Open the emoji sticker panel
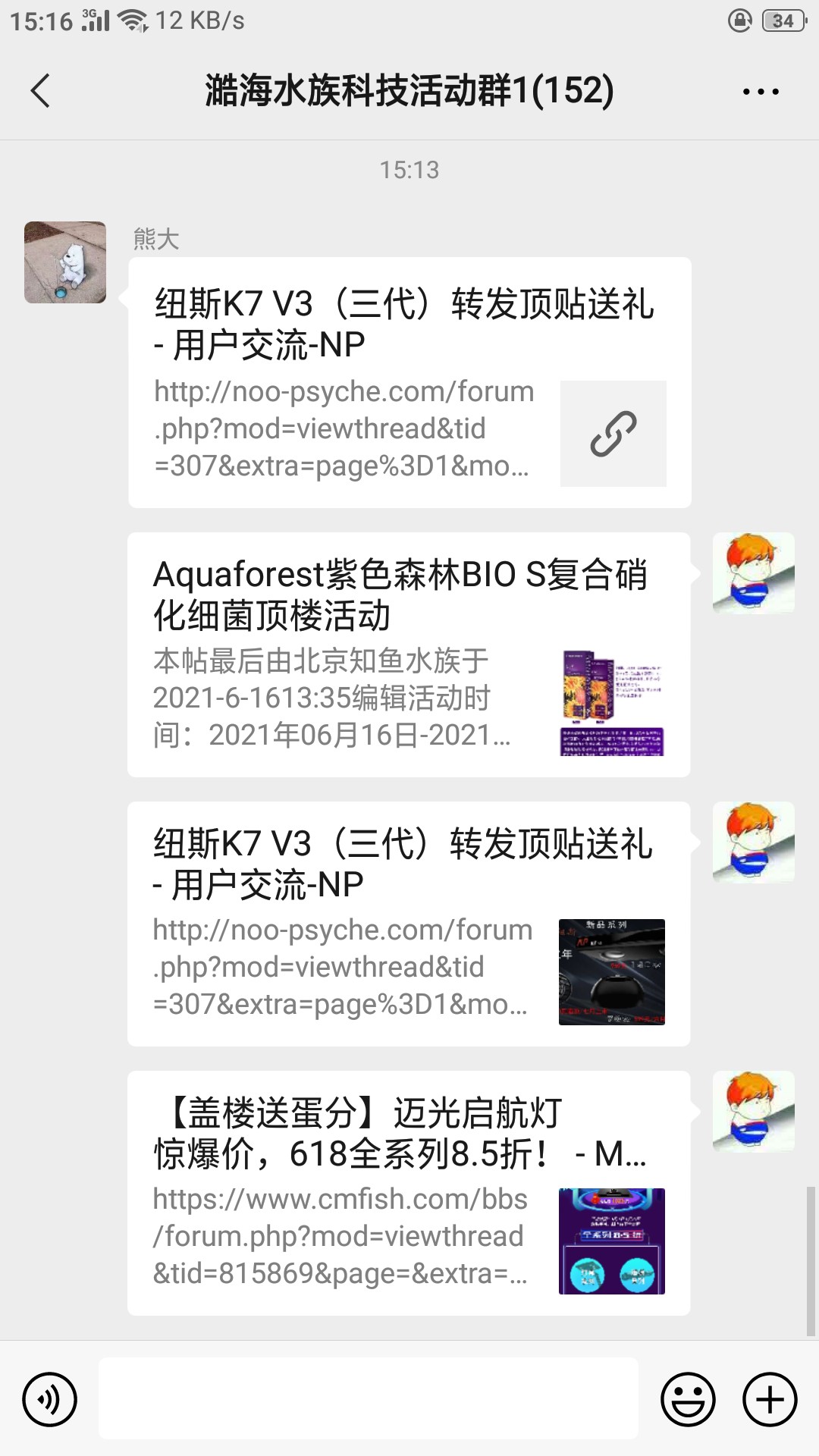Screen dimensions: 819x1456 (688, 1399)
